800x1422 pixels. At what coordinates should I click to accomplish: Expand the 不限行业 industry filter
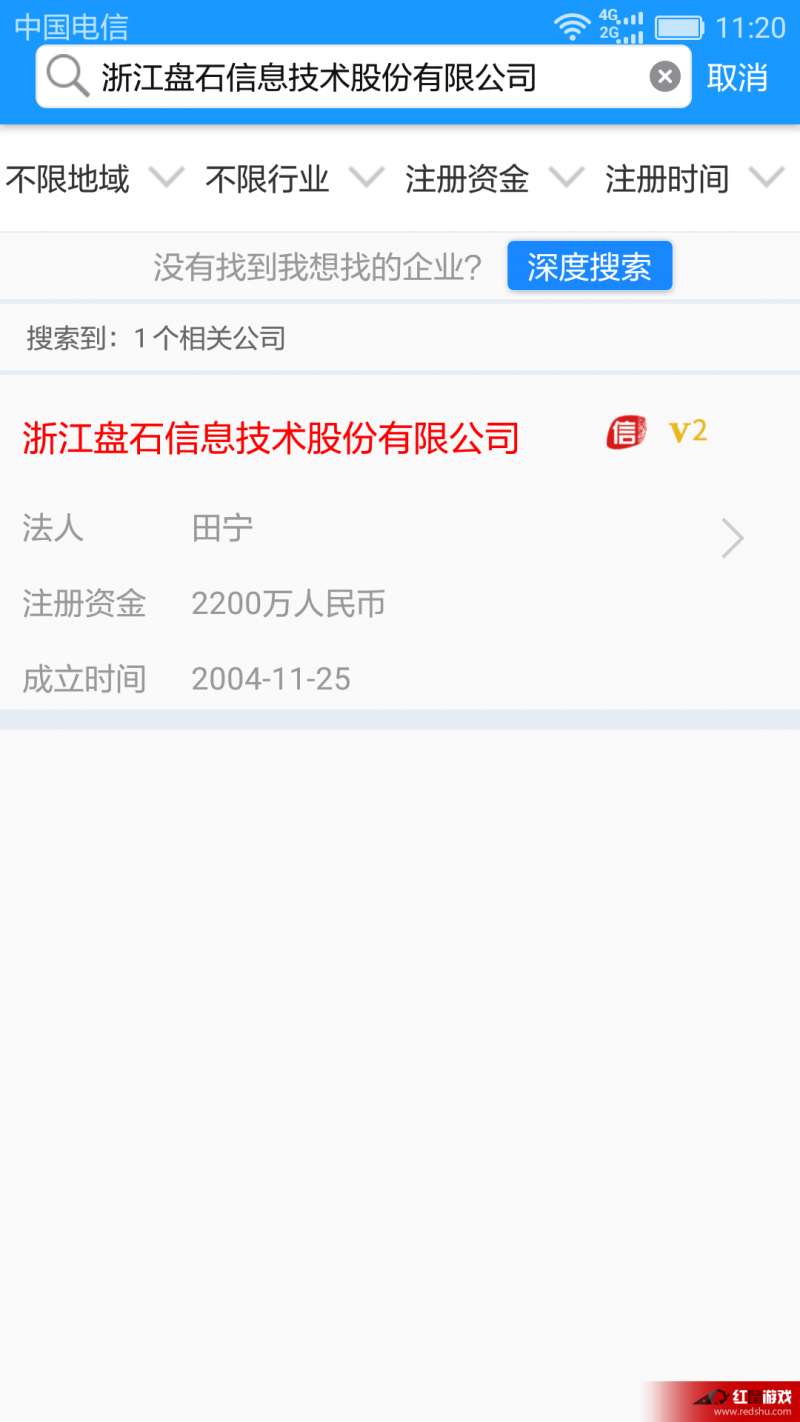tap(295, 179)
